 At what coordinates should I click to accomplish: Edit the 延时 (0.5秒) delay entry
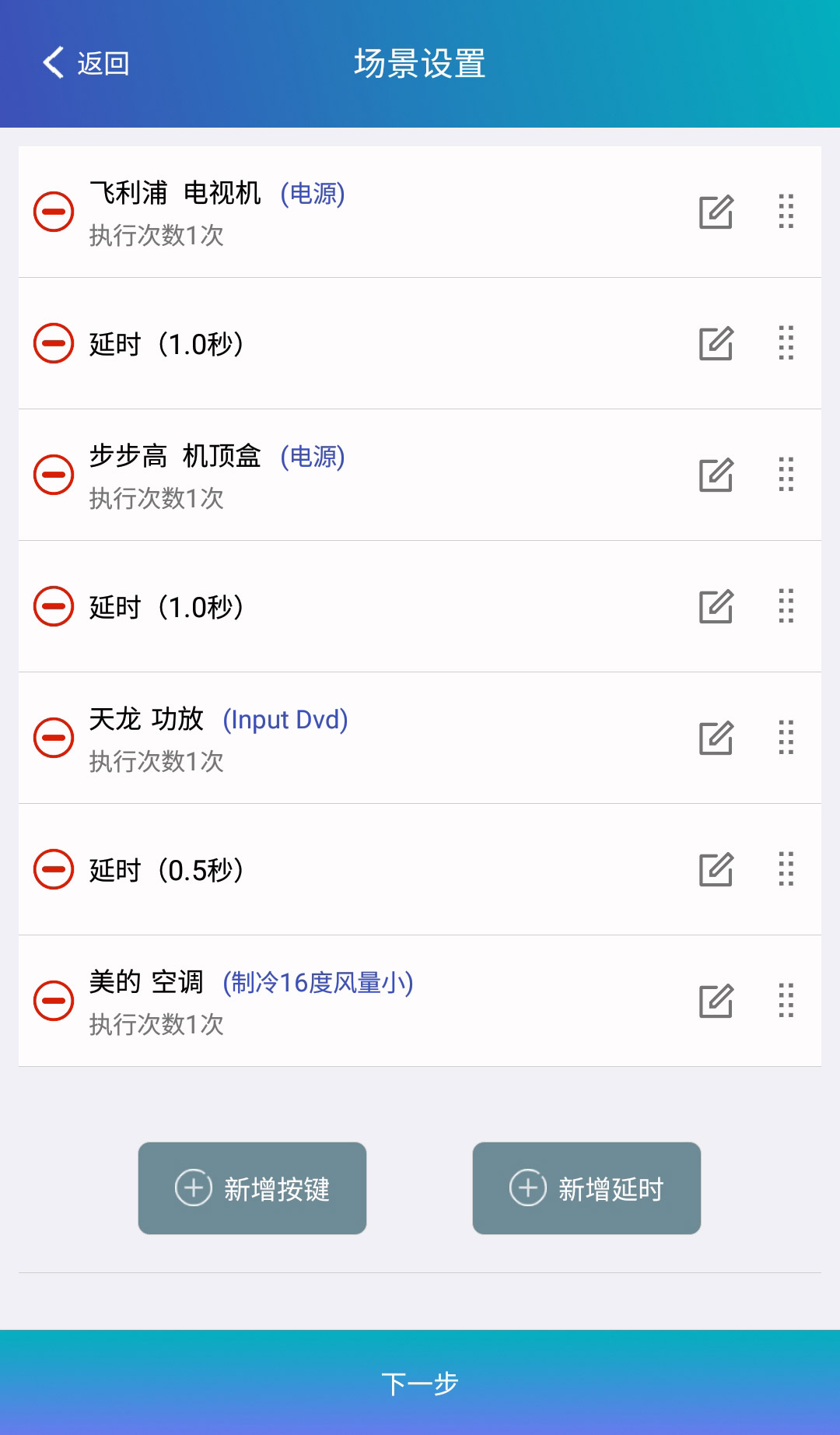(x=717, y=870)
